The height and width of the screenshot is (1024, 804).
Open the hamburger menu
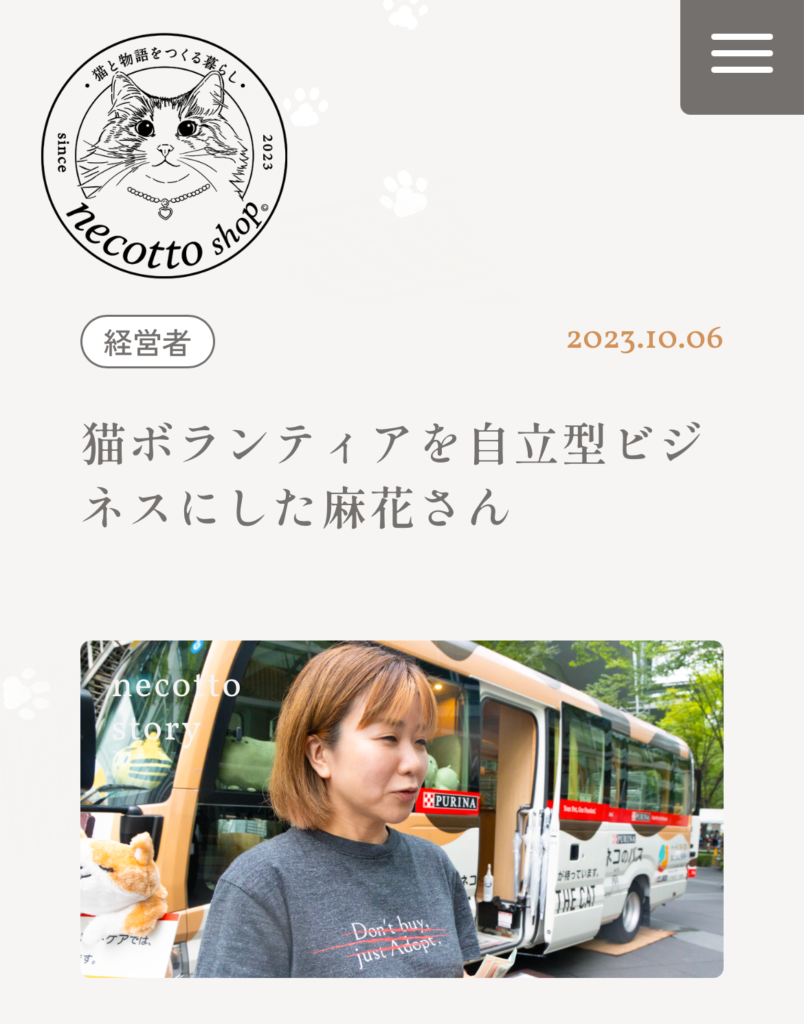pyautogui.click(x=741, y=53)
